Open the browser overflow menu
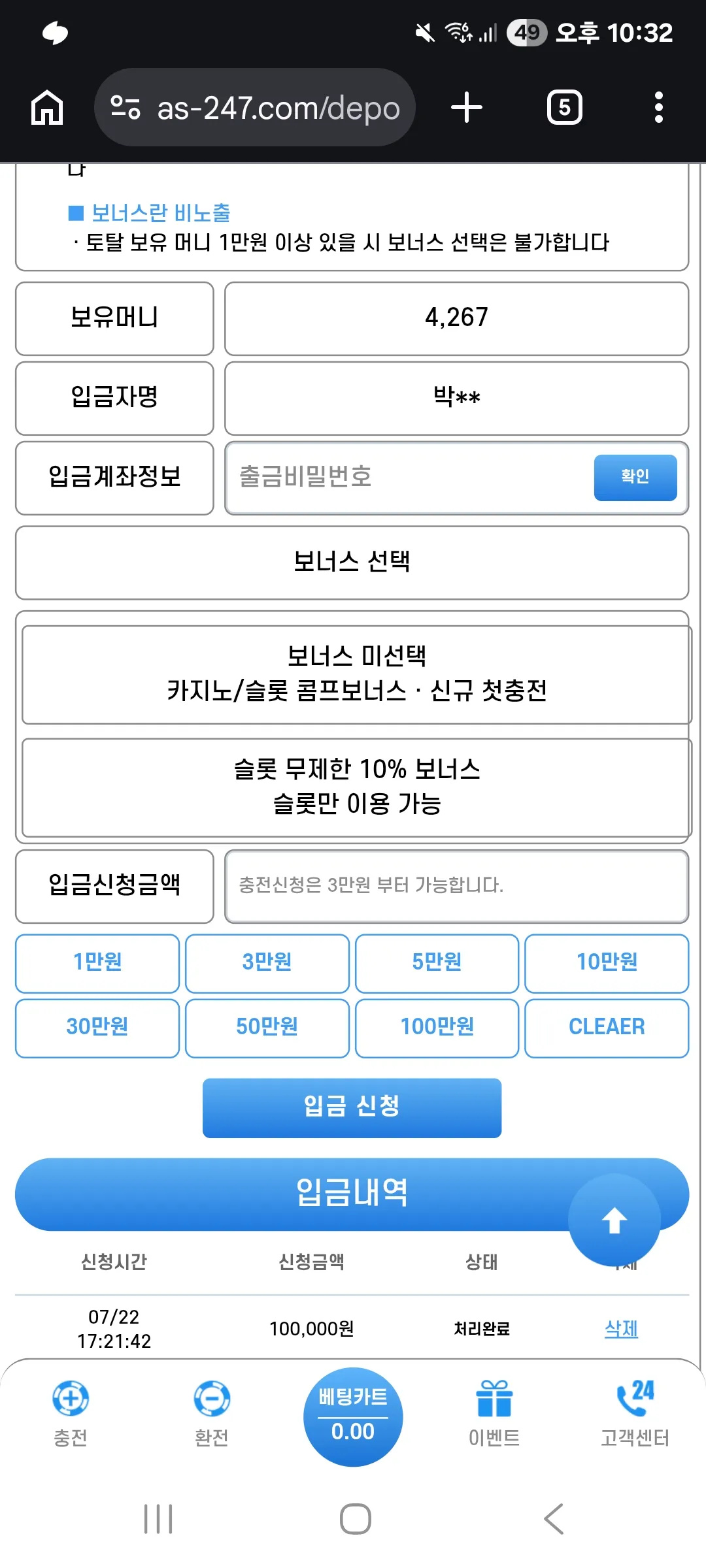The height and width of the screenshot is (1568, 706). pyautogui.click(x=659, y=107)
